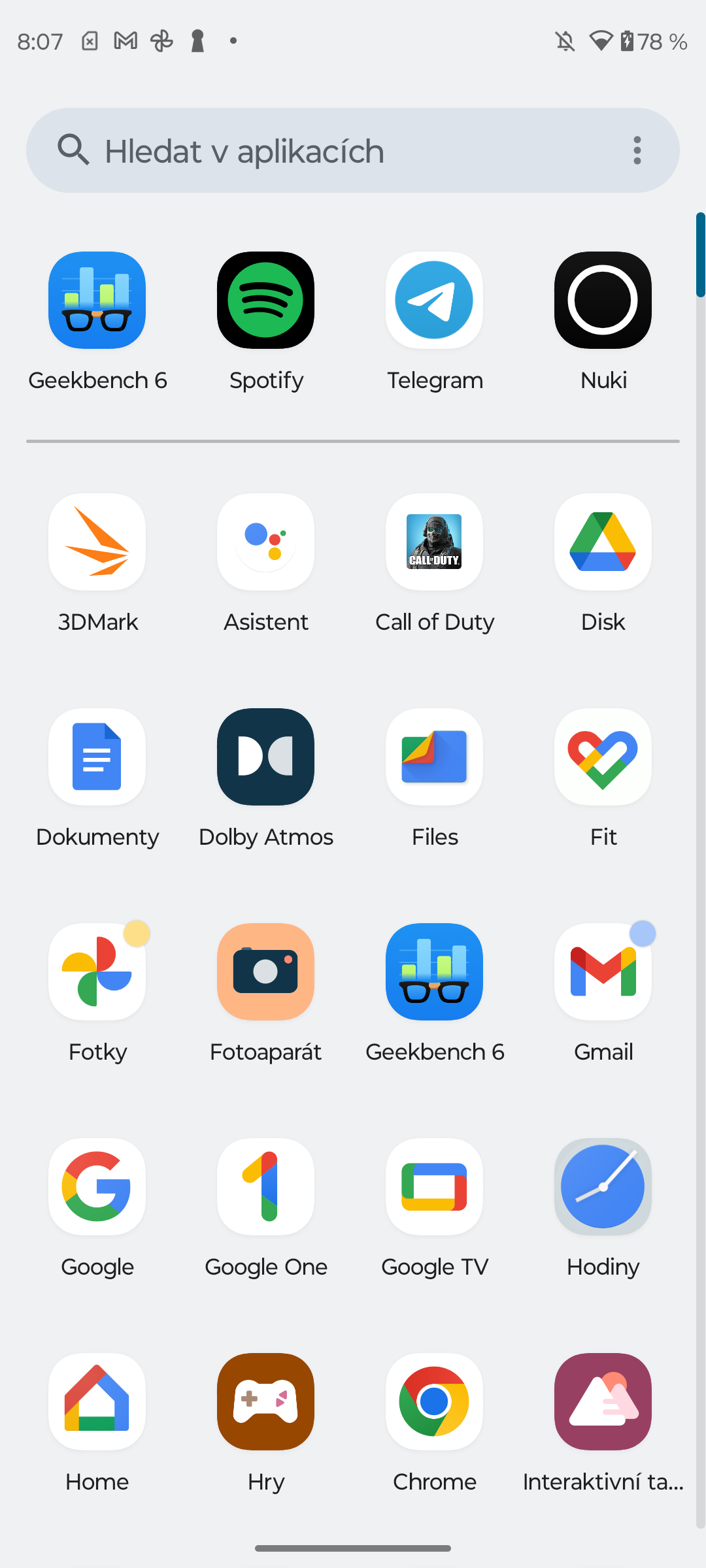Open Fotky photo gallery
Image resolution: width=706 pixels, height=1568 pixels.
tap(97, 972)
